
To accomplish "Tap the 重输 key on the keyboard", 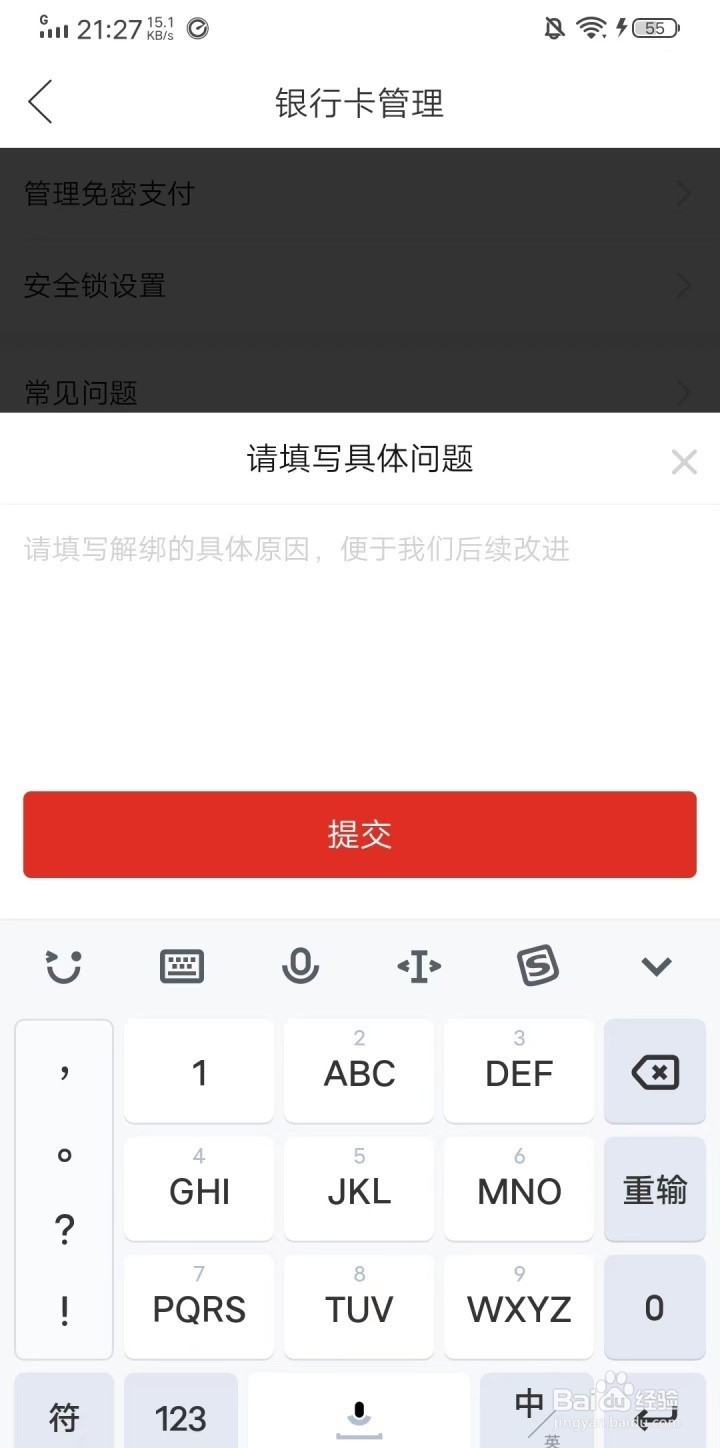I will point(655,1189).
